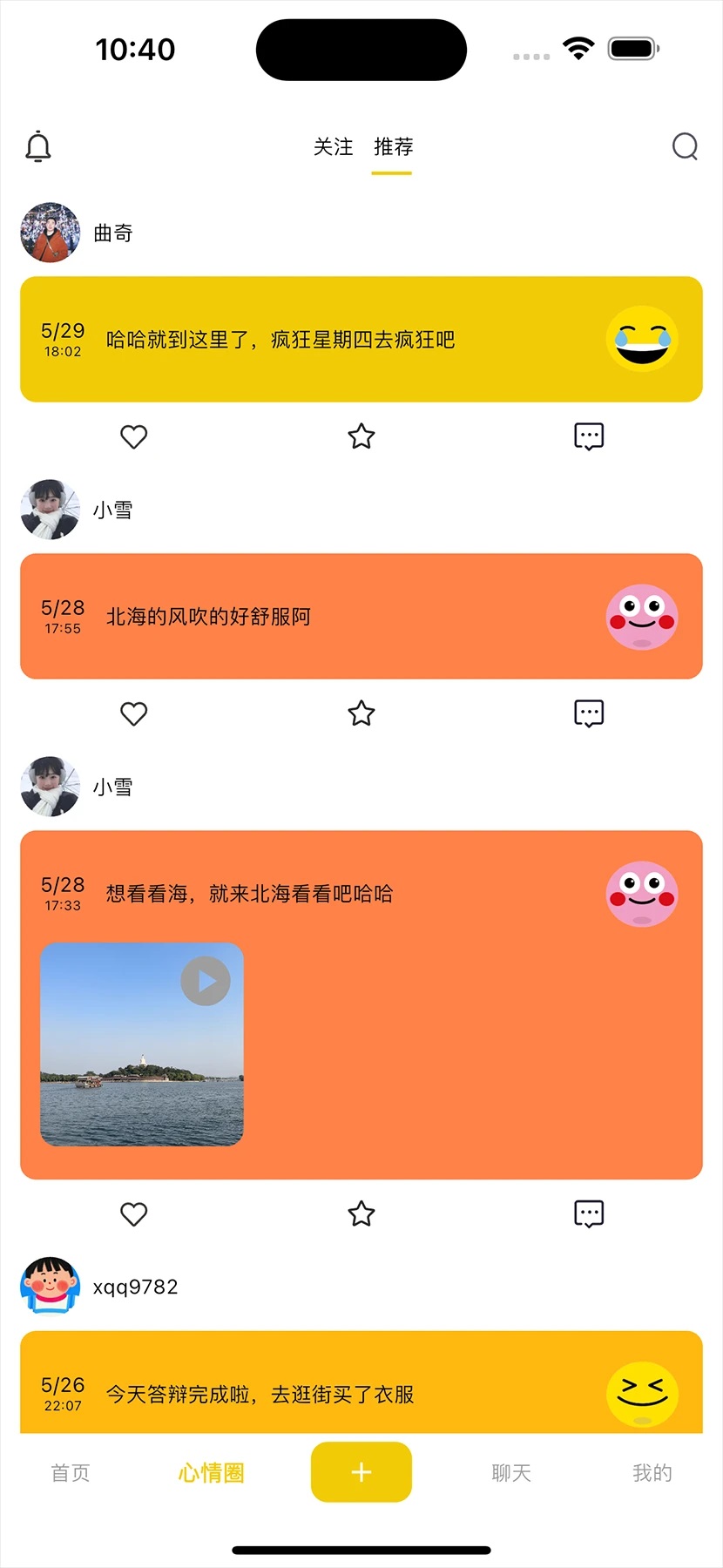This screenshot has width=723, height=1568.
Task: Open comments on 曲奇's post
Action: 589,436
